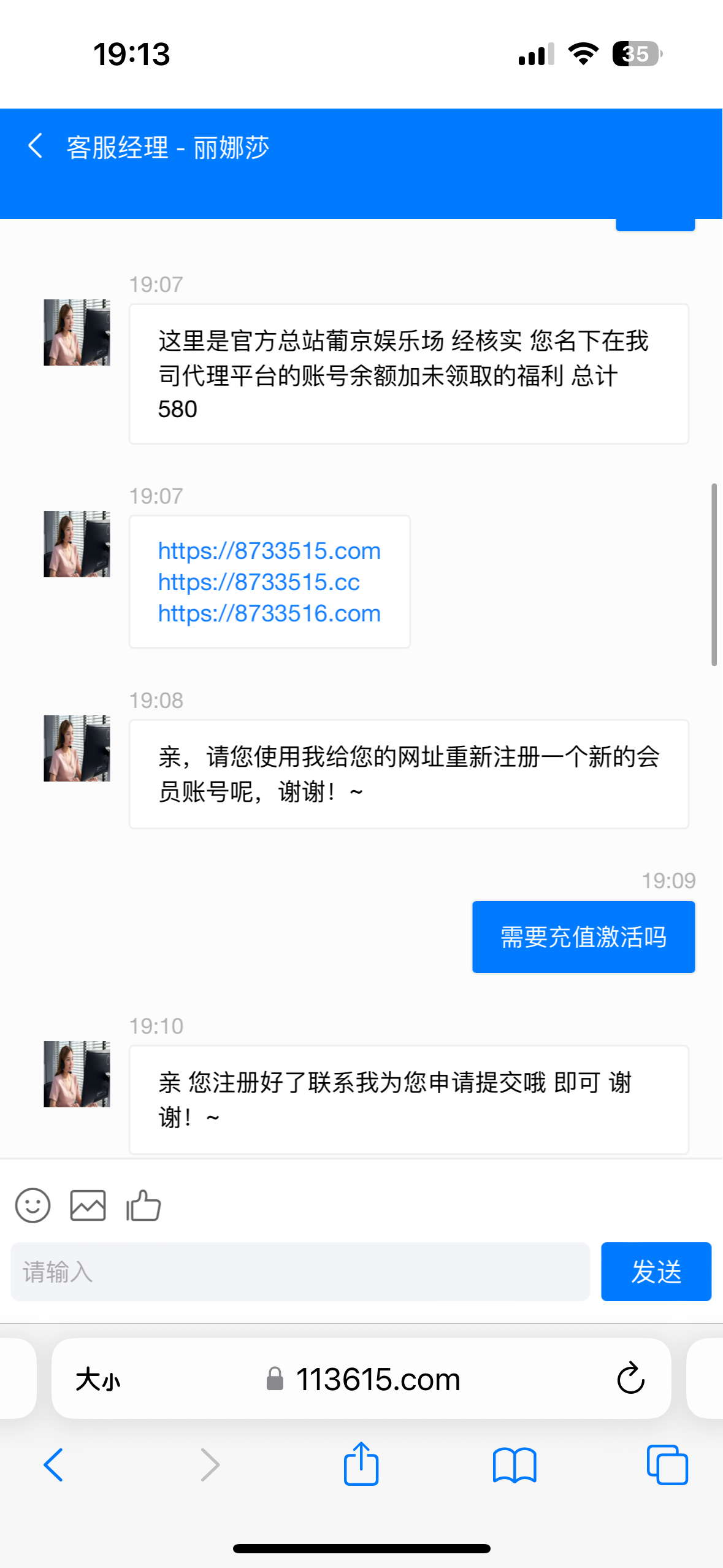Reload the 113615.com page
Image resolution: width=723 pixels, height=1568 pixels.
click(630, 1379)
